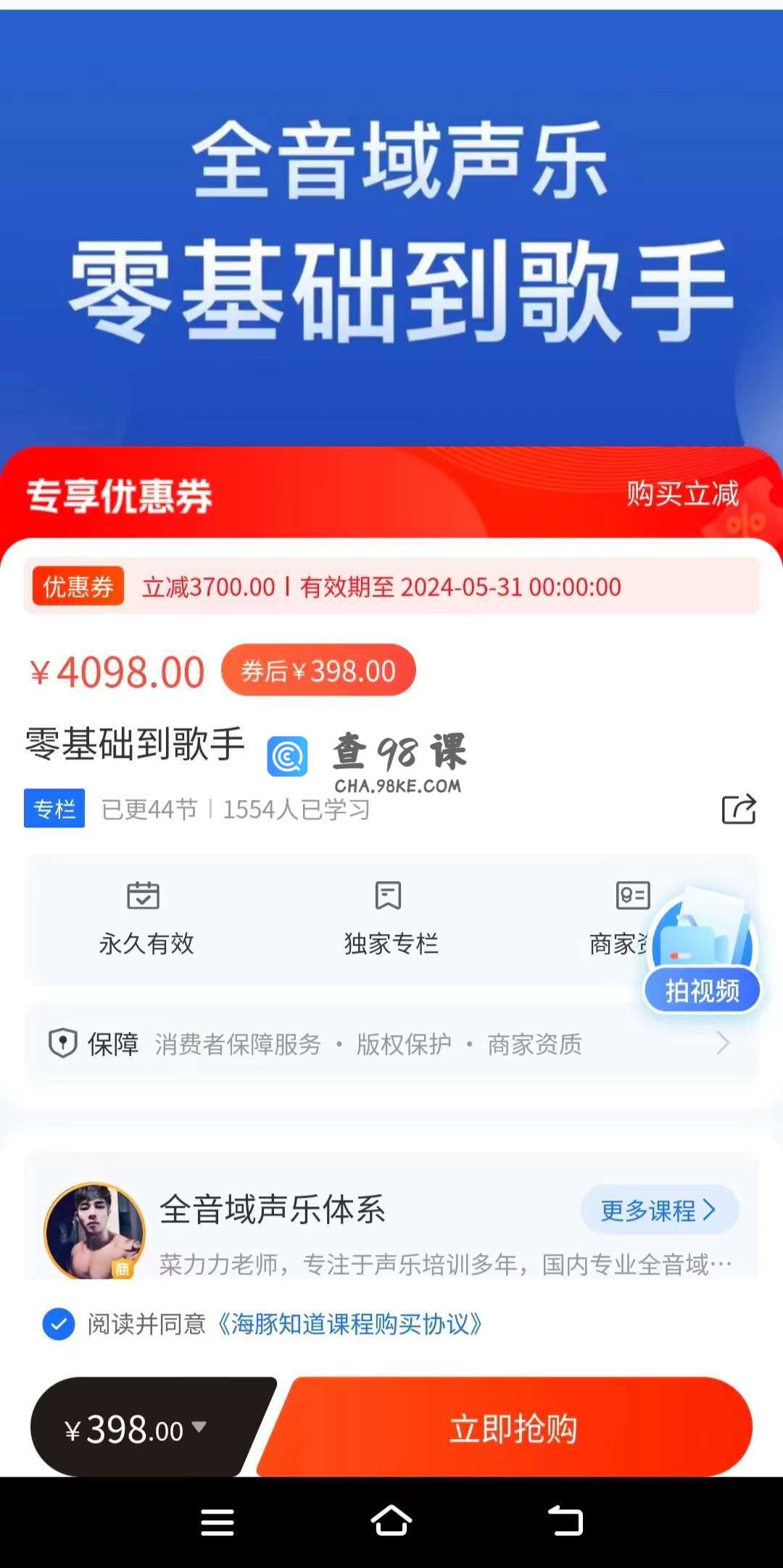The height and width of the screenshot is (1568, 783).
Task: Share this course via the share icon
Action: click(x=738, y=809)
